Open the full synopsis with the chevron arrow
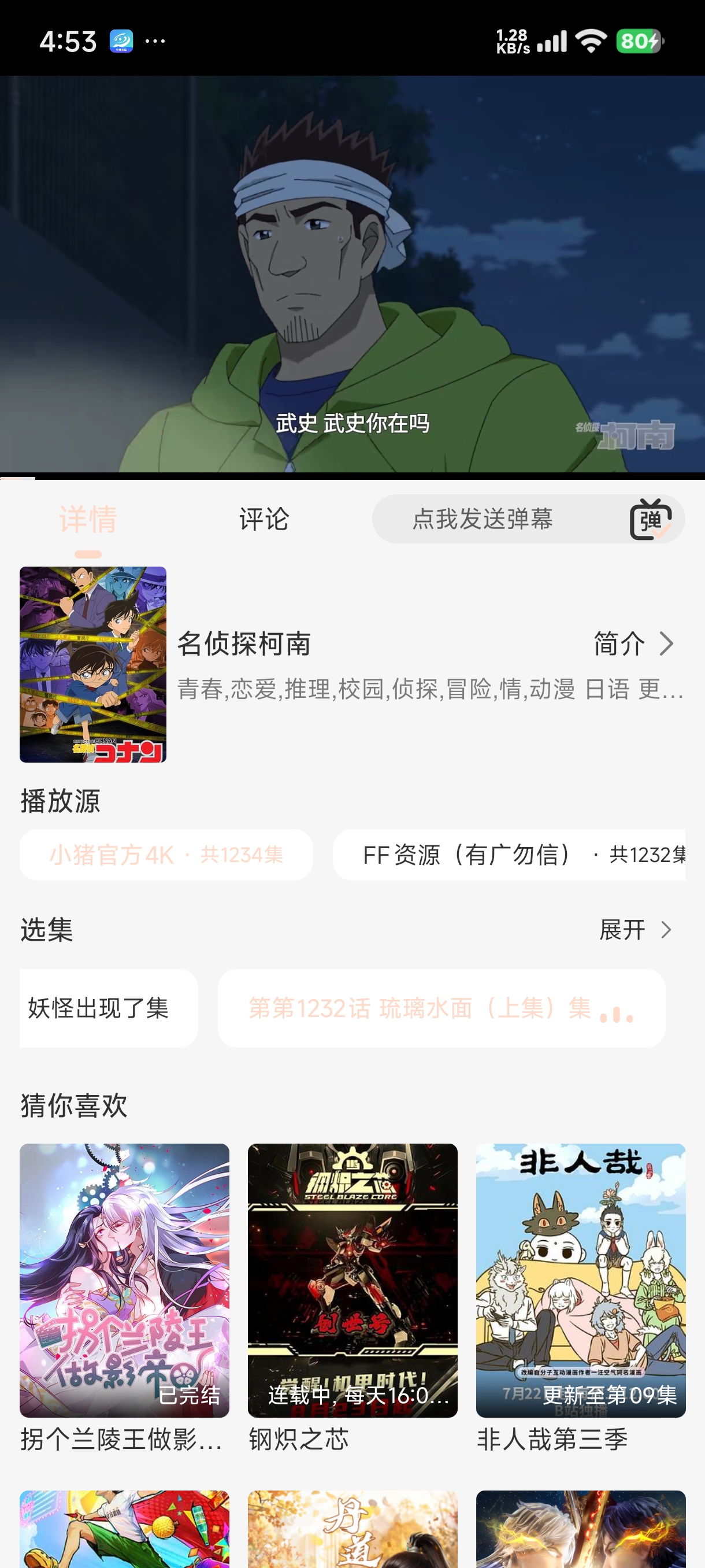The width and height of the screenshot is (705, 1568). 667,644
